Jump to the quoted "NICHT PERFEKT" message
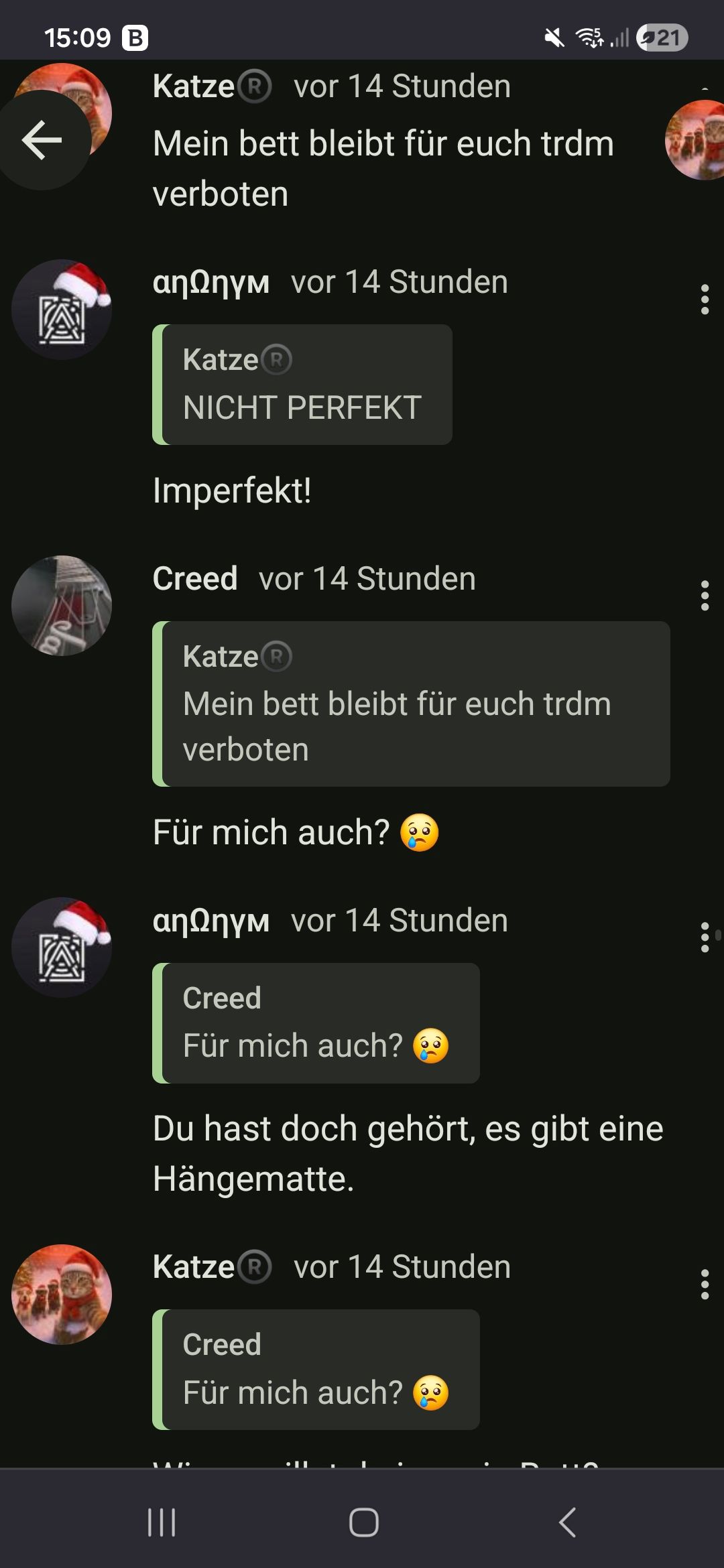The width and height of the screenshot is (724, 1568). pyautogui.click(x=302, y=385)
